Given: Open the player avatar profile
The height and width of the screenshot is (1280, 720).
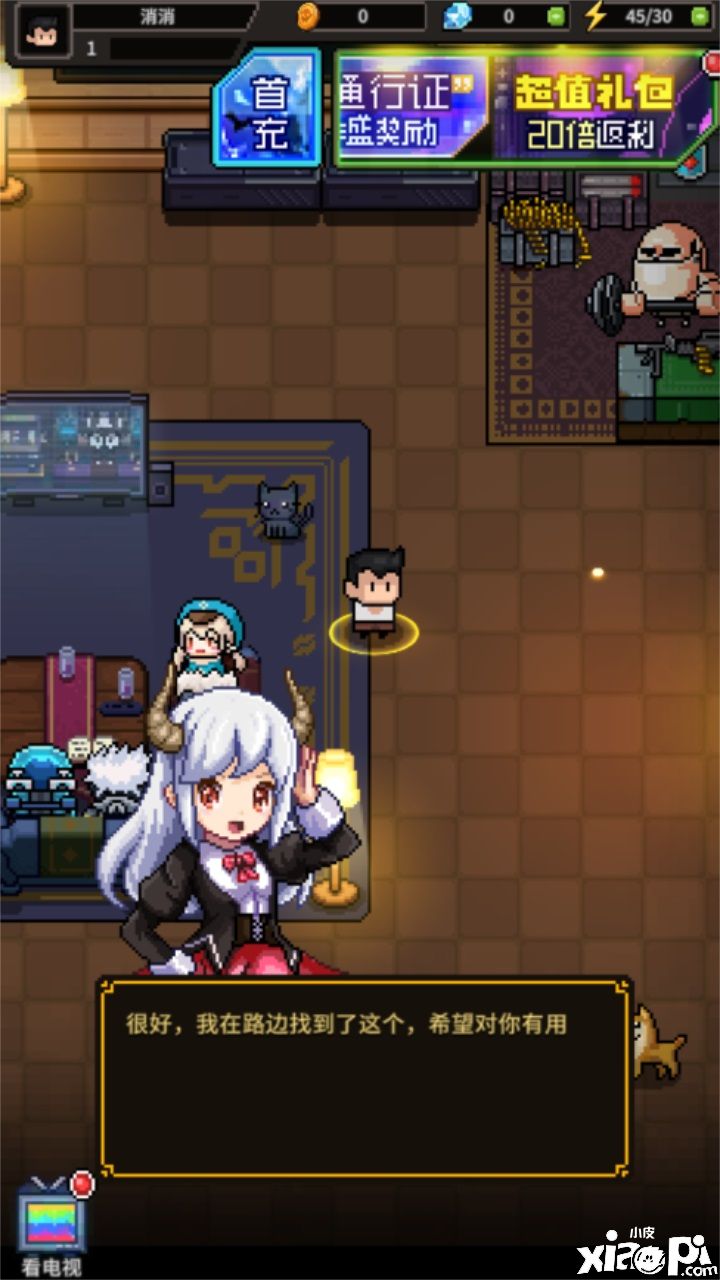Looking at the screenshot, I should (x=43, y=29).
